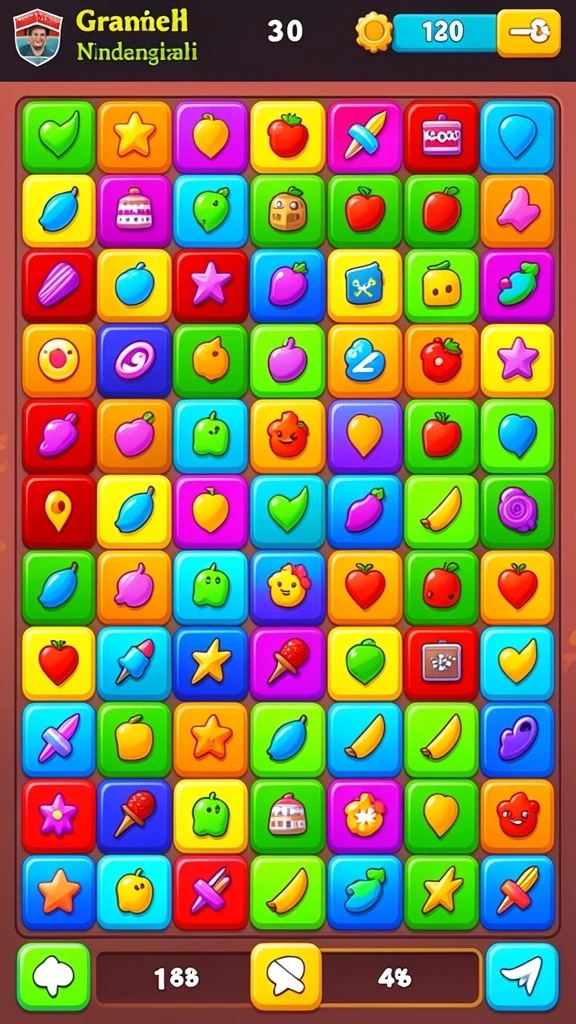Tap the yellow key button
Screen dimensions: 576x1024
(x=528, y=33)
